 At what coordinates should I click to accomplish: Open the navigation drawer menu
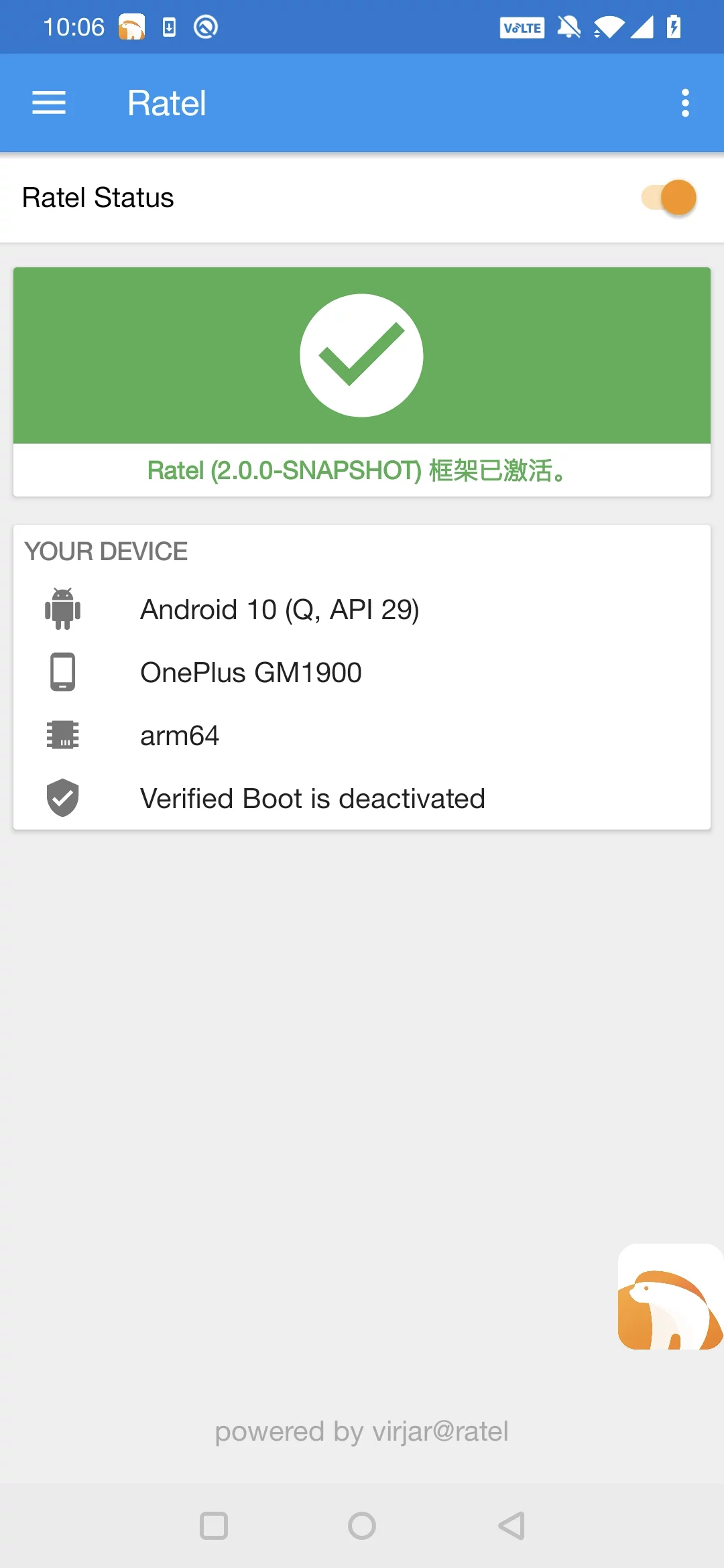[49, 103]
